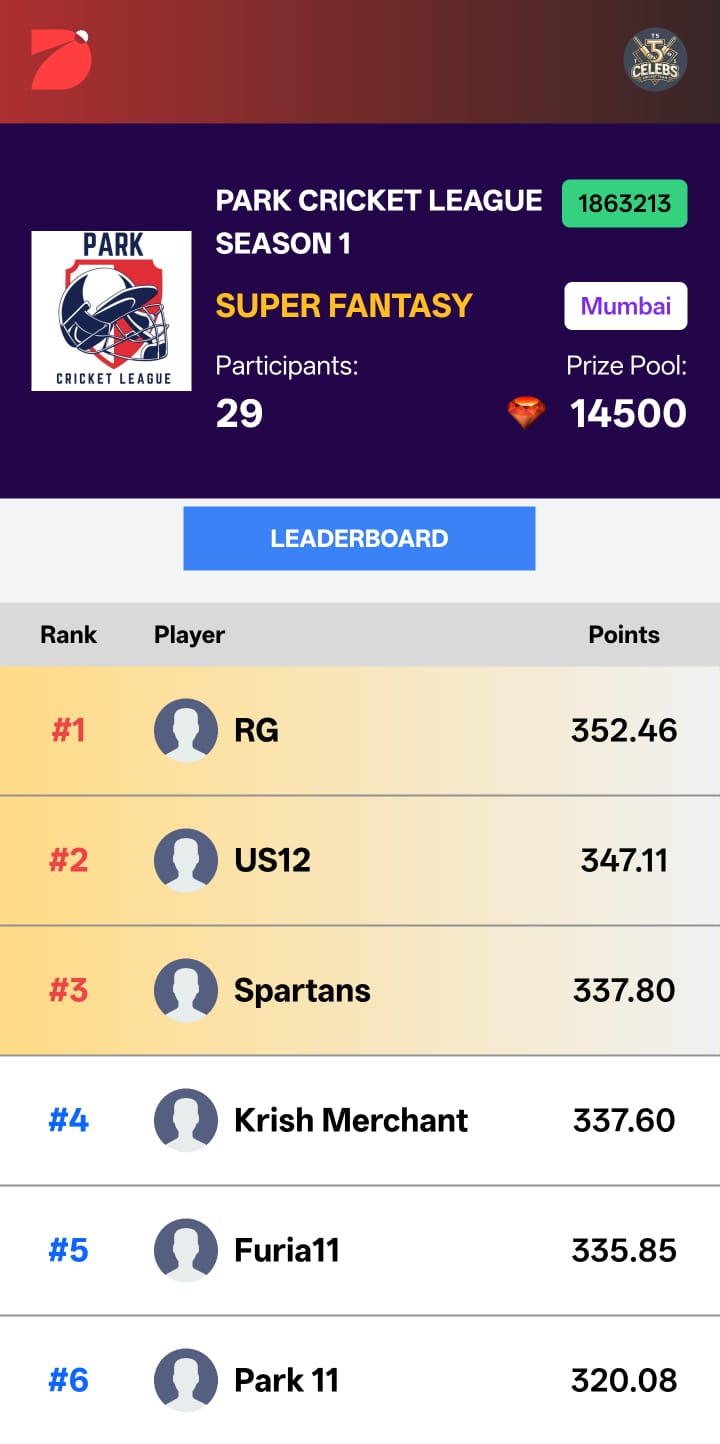Open the Spartans leaderboard row
This screenshot has height=1444, width=720.
[360, 990]
